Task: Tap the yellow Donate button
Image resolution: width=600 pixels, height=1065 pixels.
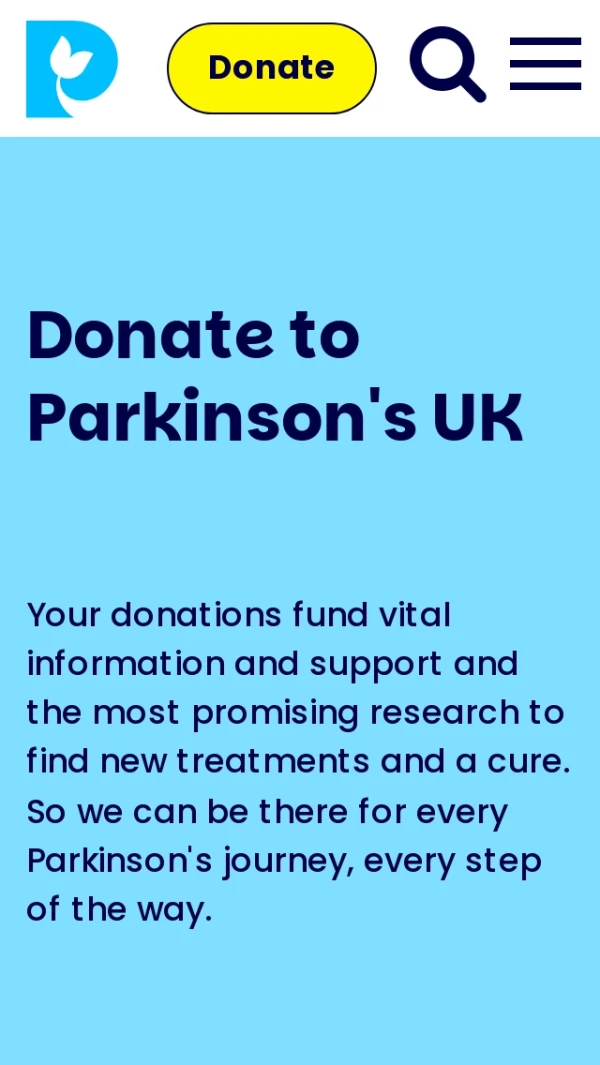Action: (x=271, y=68)
